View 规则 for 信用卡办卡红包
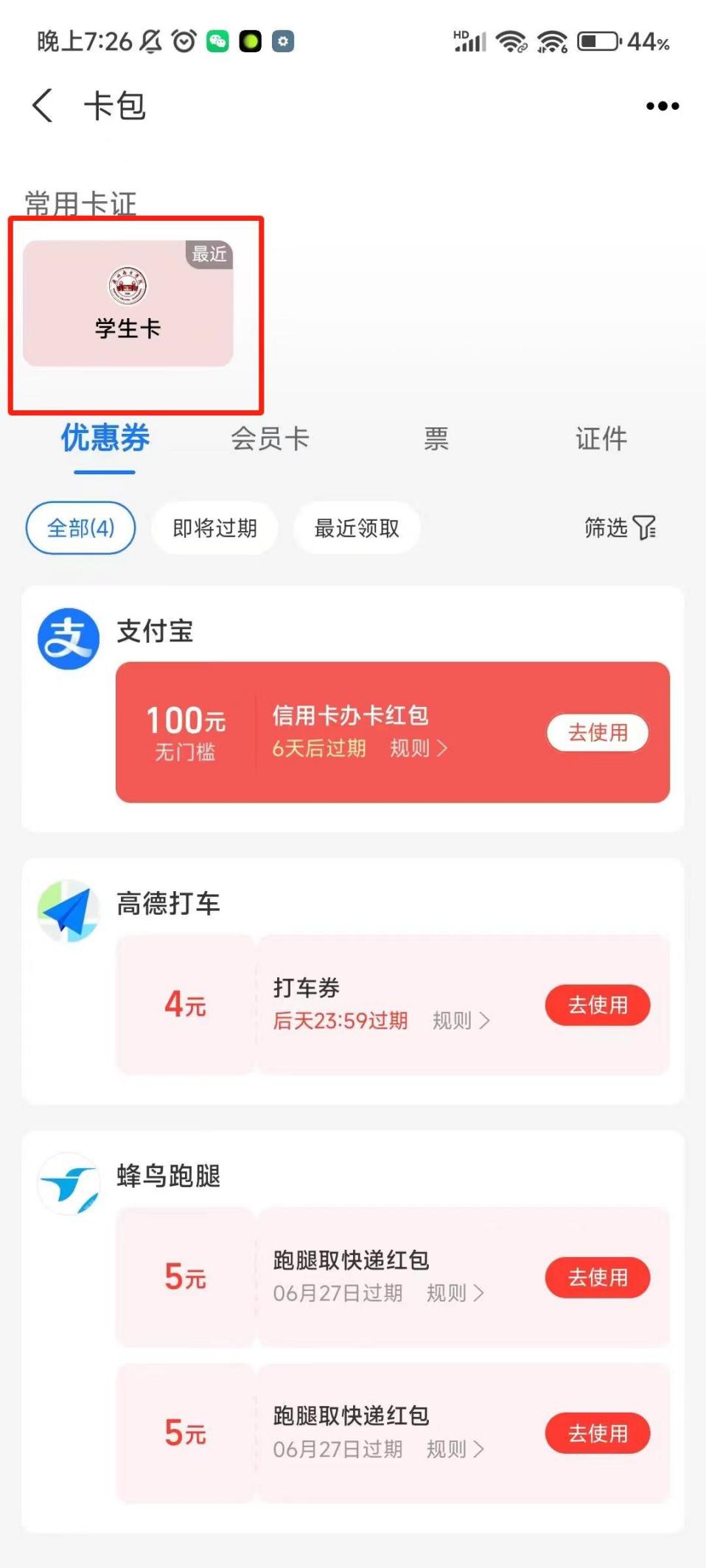This screenshot has height=1568, width=706. coord(418,748)
